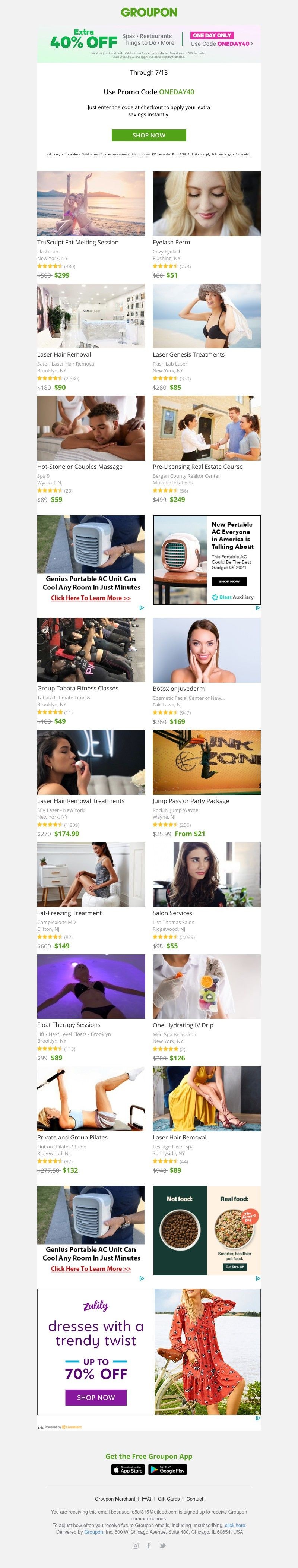Image resolution: width=298 pixels, height=1568 pixels.
Task: Check out the Botox or Juvederm deal
Action: [206, 650]
